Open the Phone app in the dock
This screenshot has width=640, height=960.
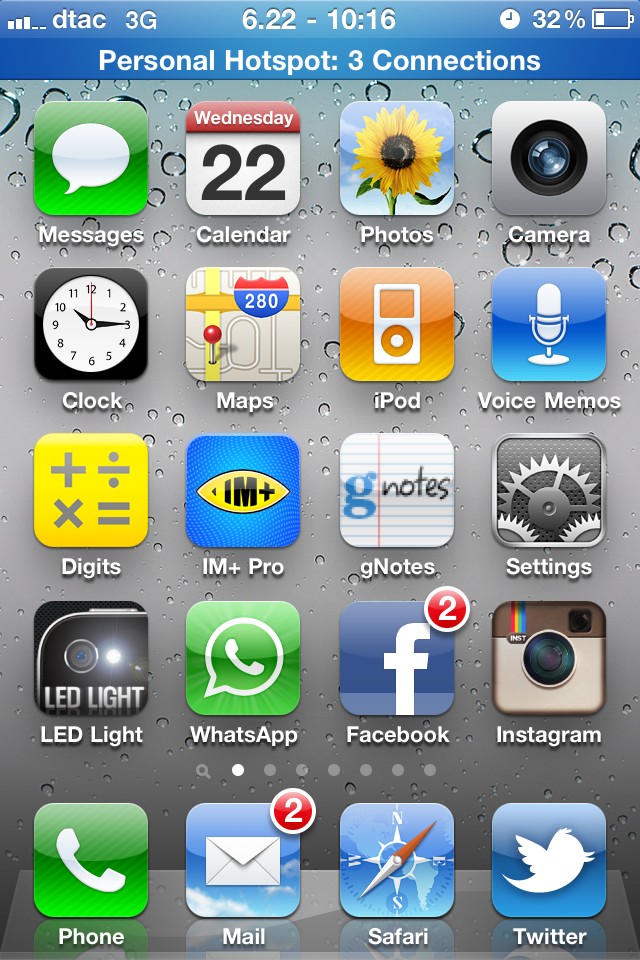tap(91, 860)
